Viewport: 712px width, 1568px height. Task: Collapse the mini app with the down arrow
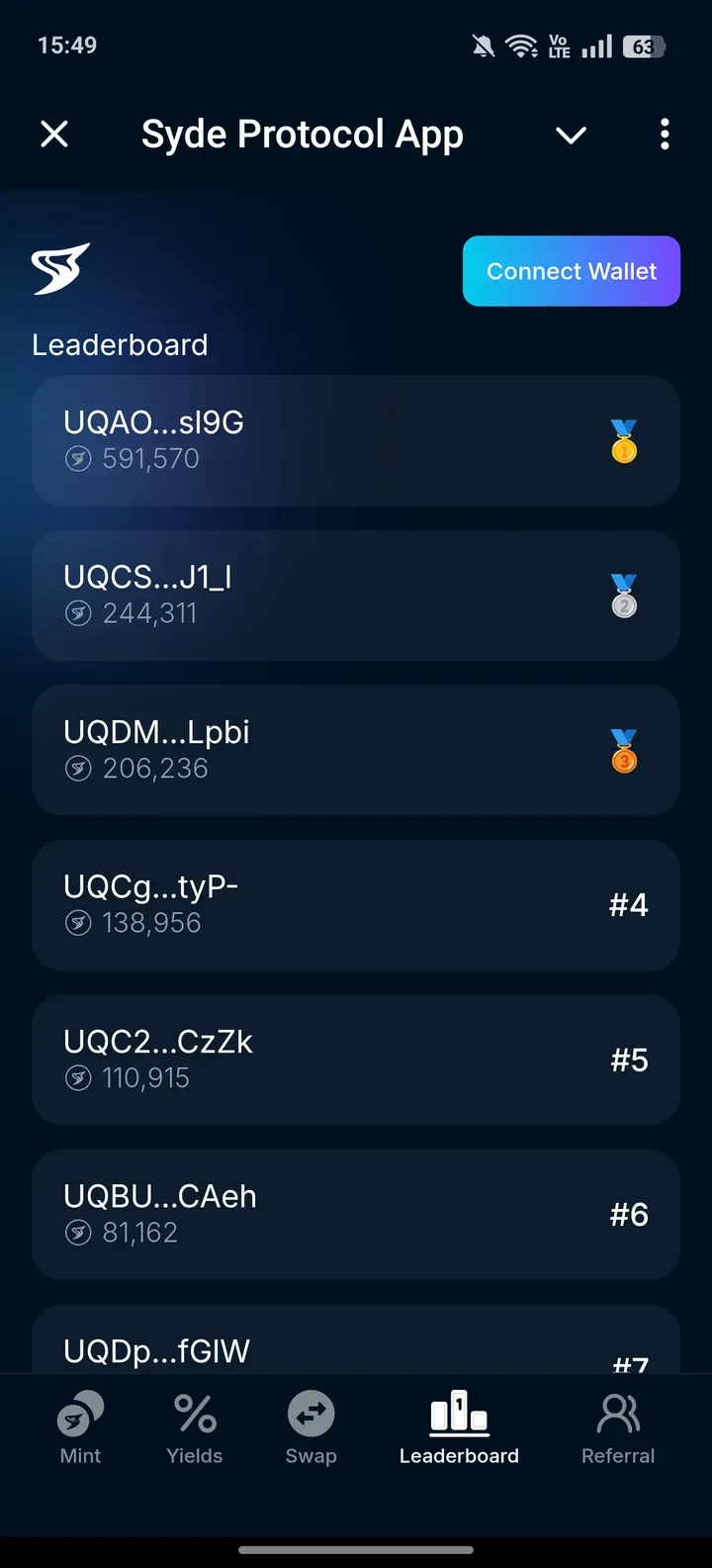point(571,136)
